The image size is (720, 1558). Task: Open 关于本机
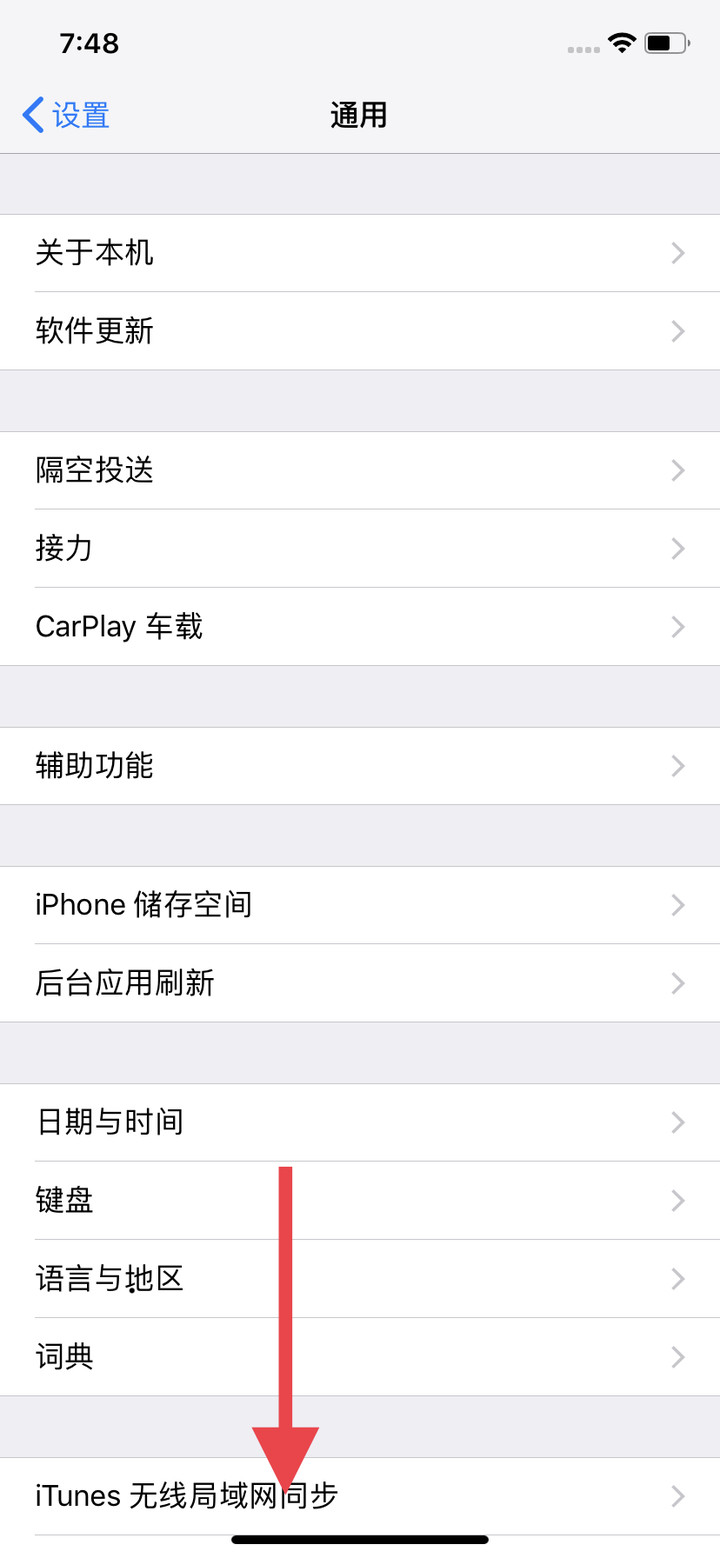coord(360,253)
